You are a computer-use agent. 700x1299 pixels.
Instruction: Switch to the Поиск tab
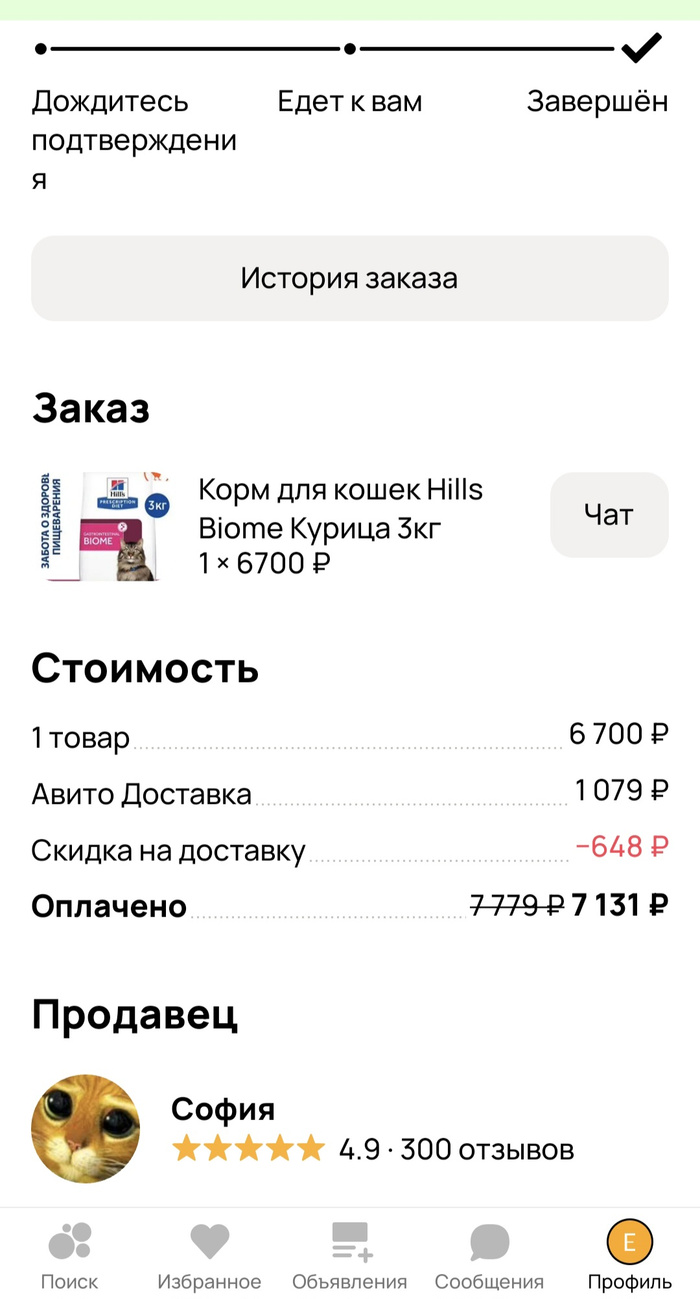[x=70, y=1255]
